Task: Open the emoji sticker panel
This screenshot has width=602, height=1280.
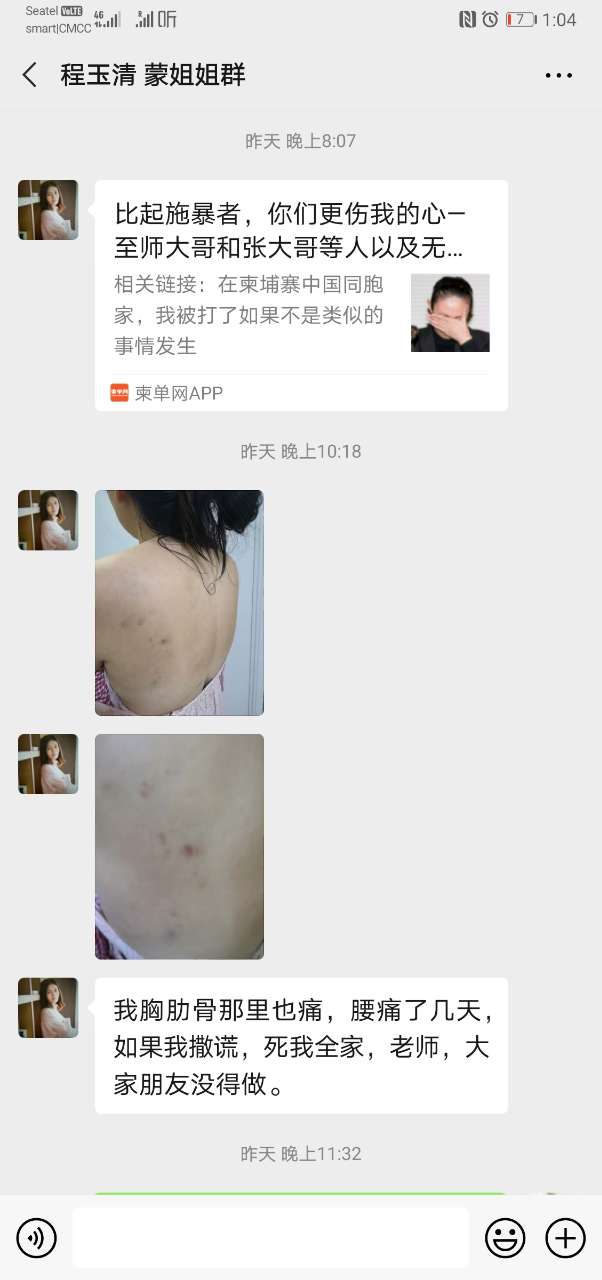Action: coord(505,1238)
